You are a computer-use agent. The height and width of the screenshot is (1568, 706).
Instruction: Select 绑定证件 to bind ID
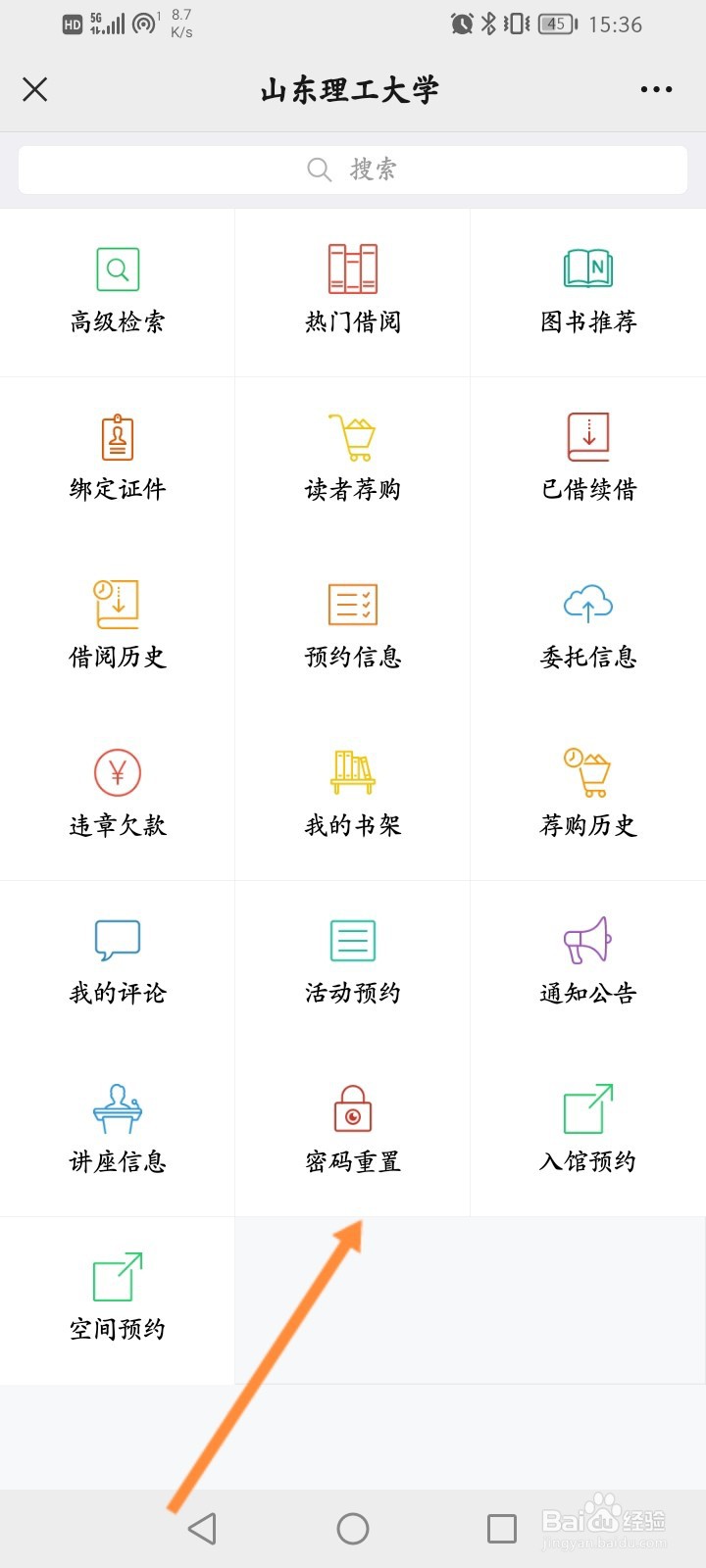(x=118, y=459)
